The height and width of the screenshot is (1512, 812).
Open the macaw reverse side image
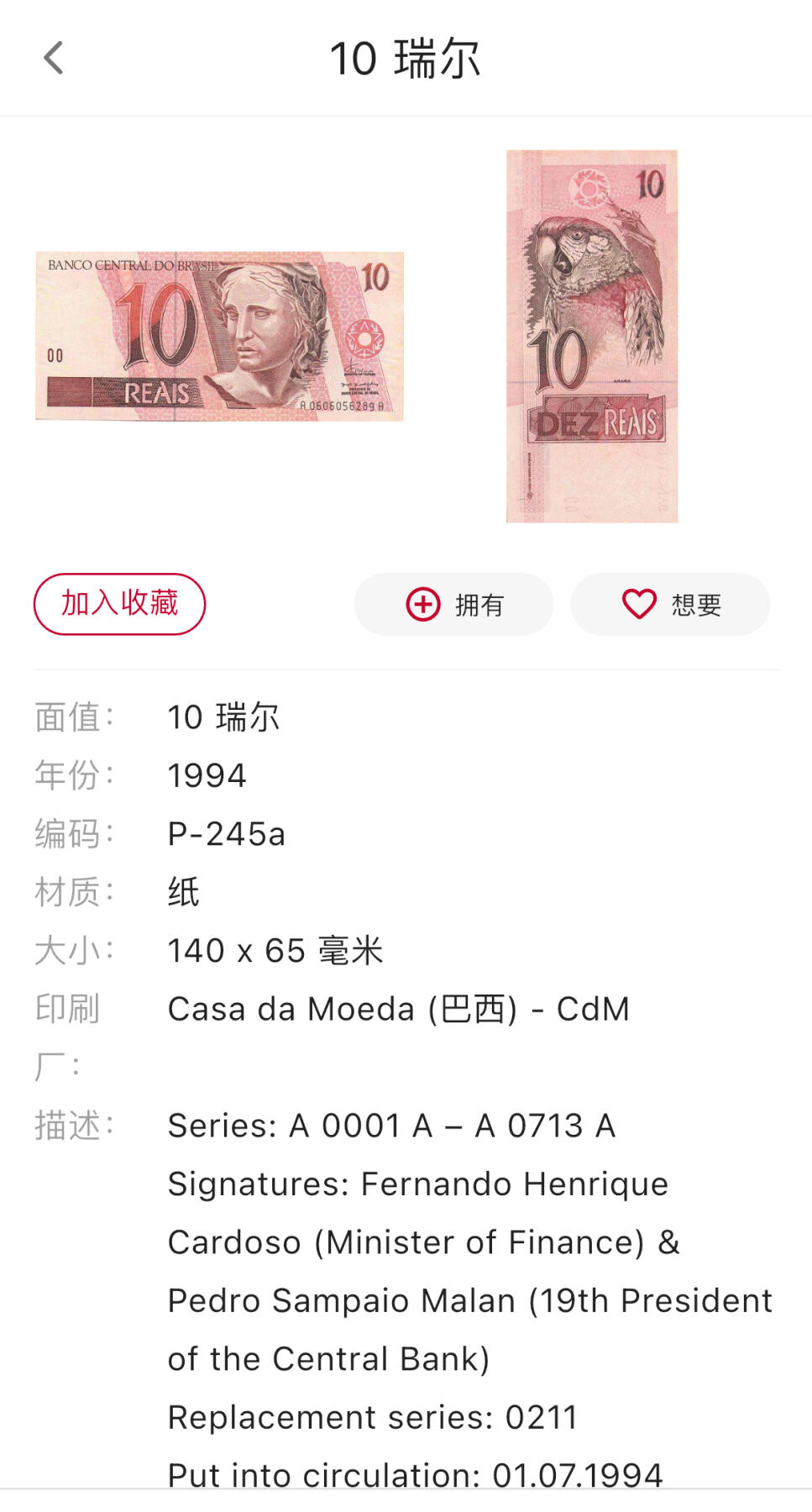pyautogui.click(x=592, y=336)
